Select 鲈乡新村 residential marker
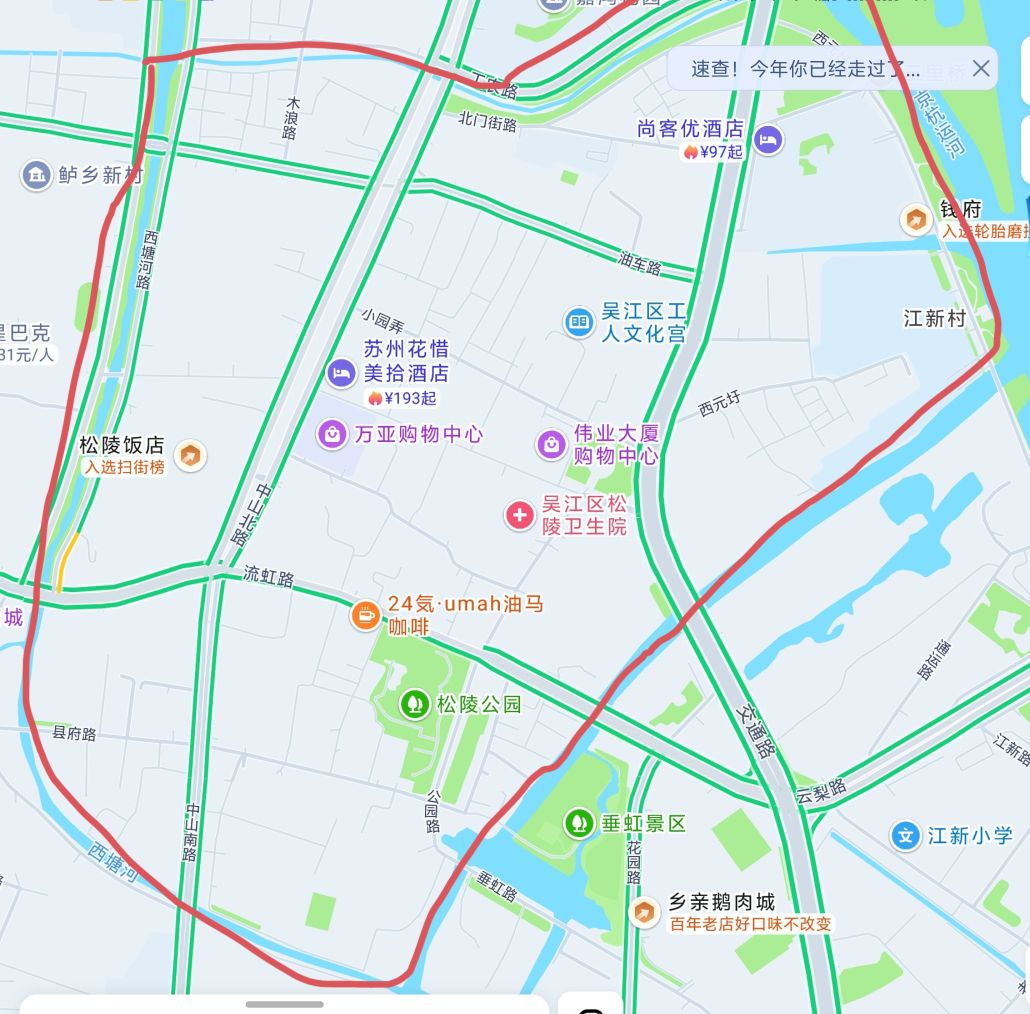 [36, 176]
